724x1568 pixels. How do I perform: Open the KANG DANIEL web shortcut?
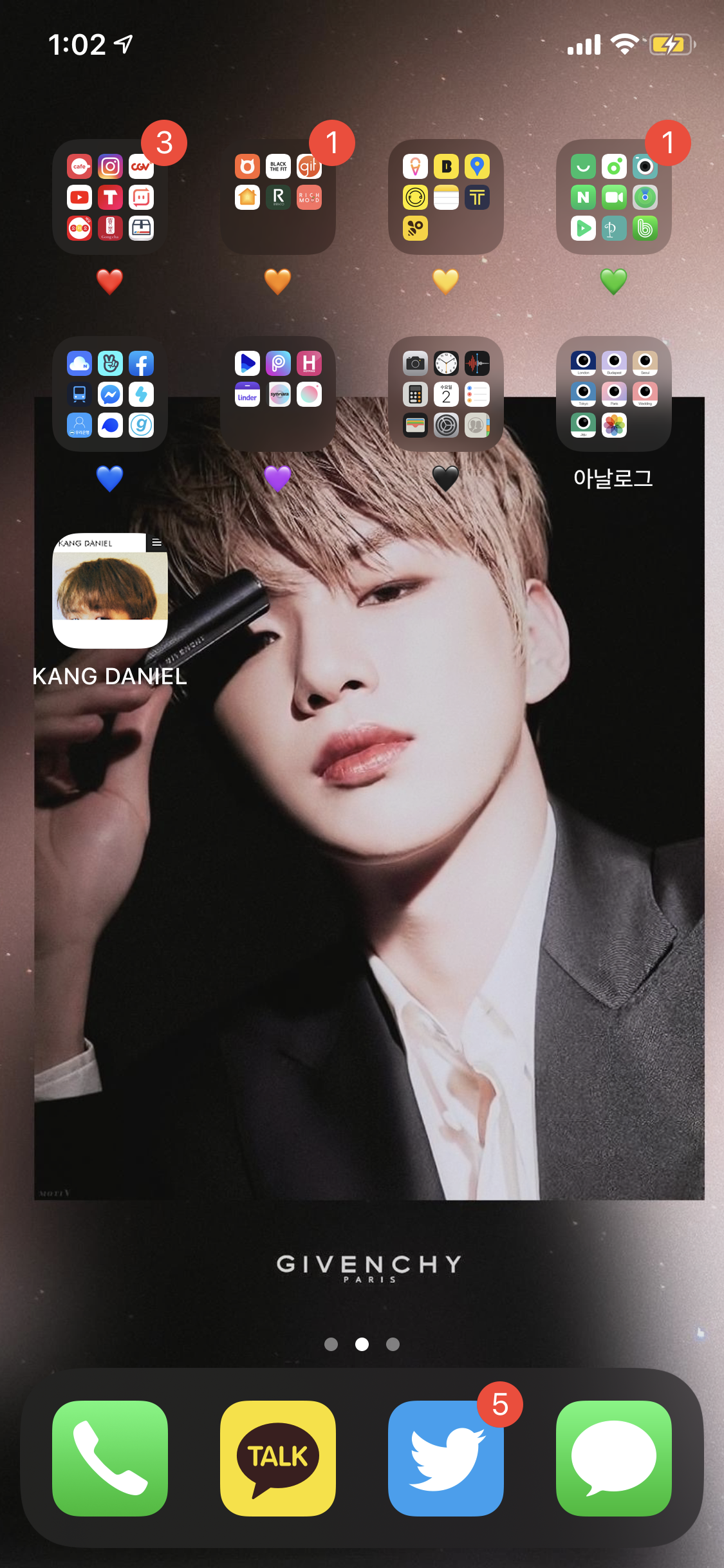coord(110,591)
